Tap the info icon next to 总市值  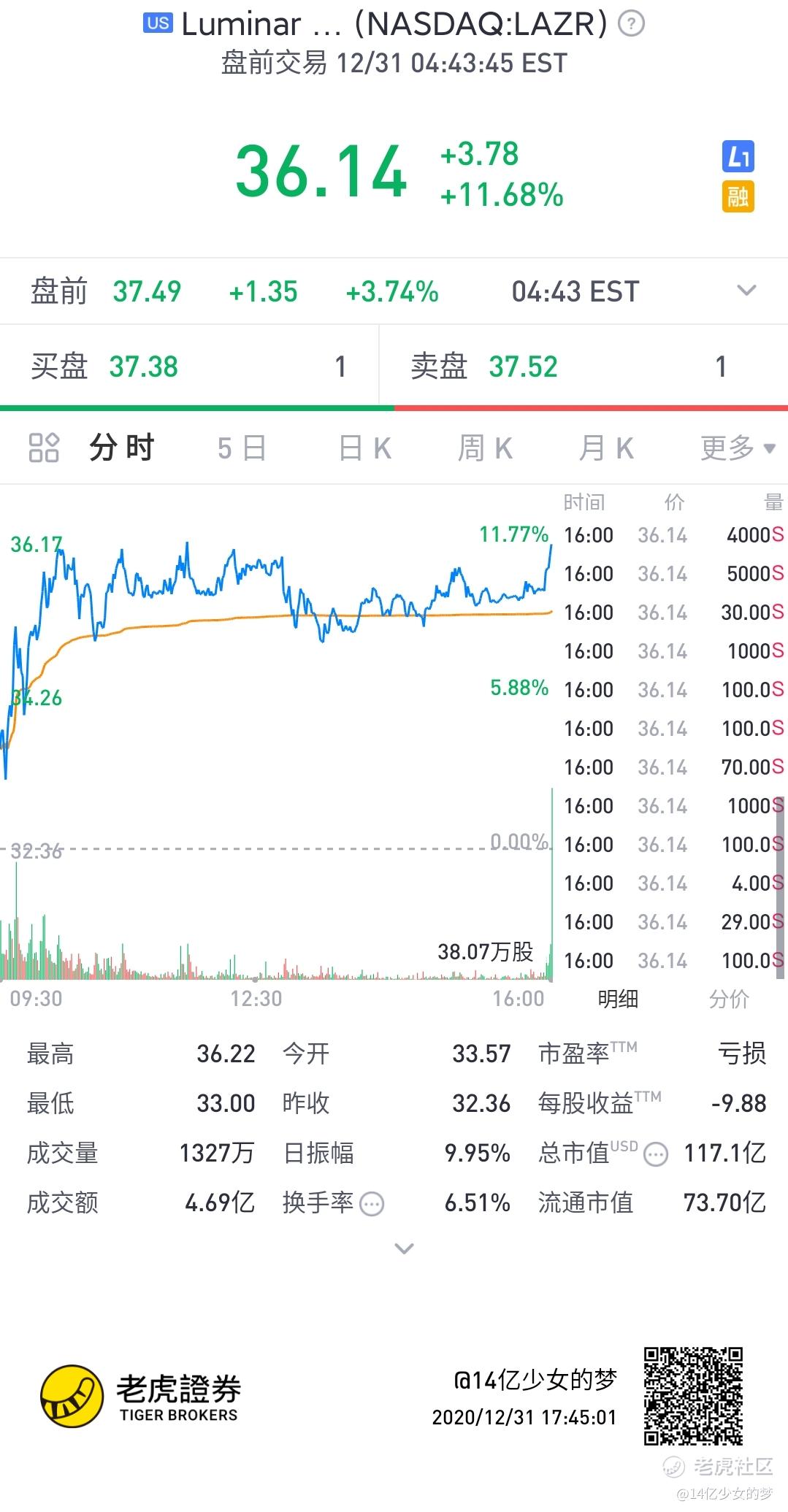click(x=656, y=1154)
